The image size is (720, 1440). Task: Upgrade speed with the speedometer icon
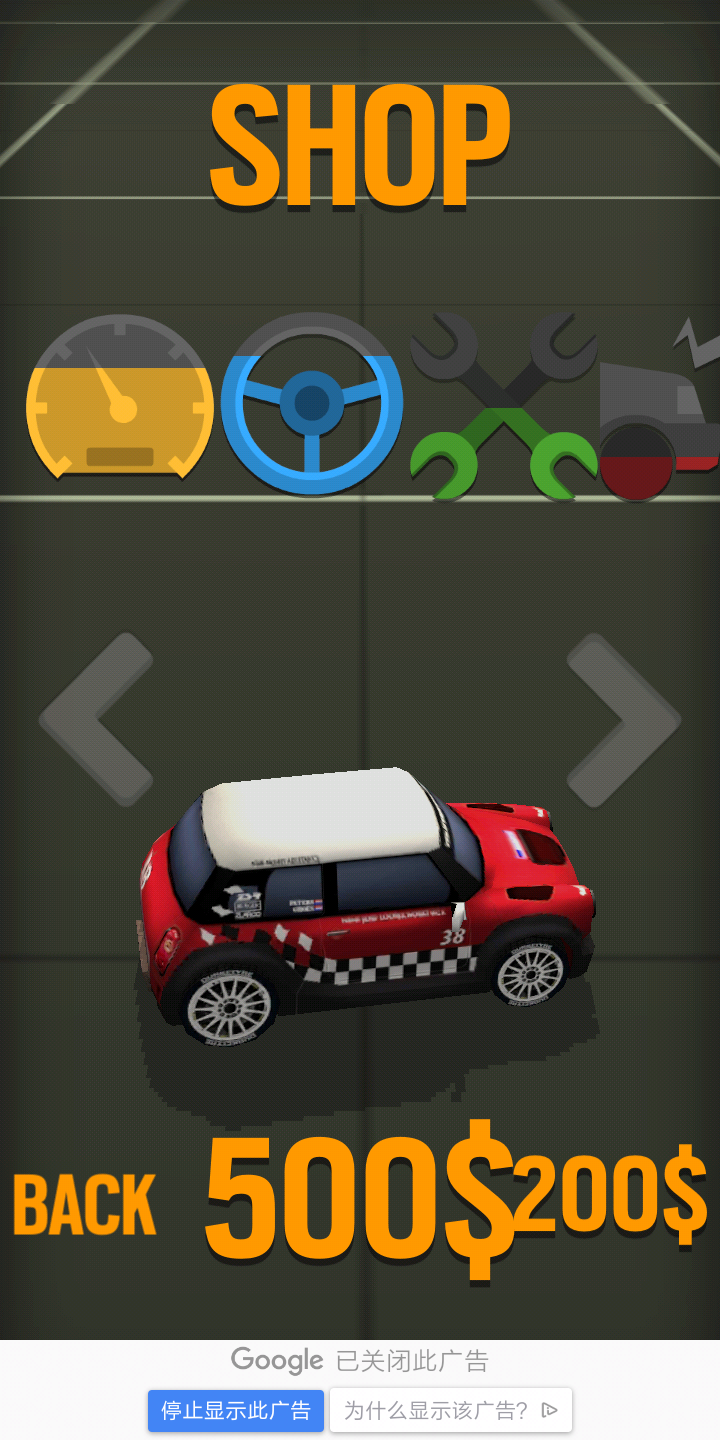pos(120,398)
